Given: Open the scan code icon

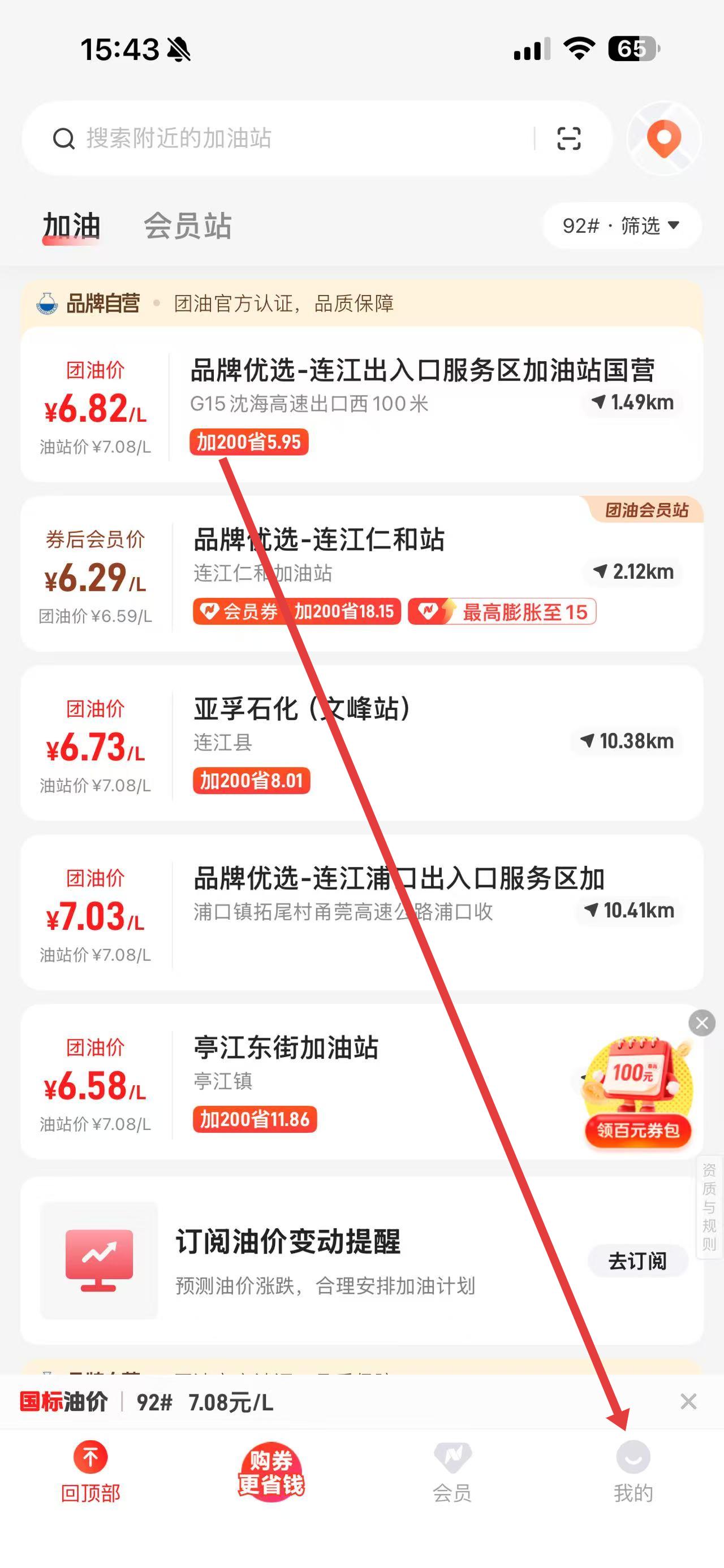Looking at the screenshot, I should pos(568,139).
